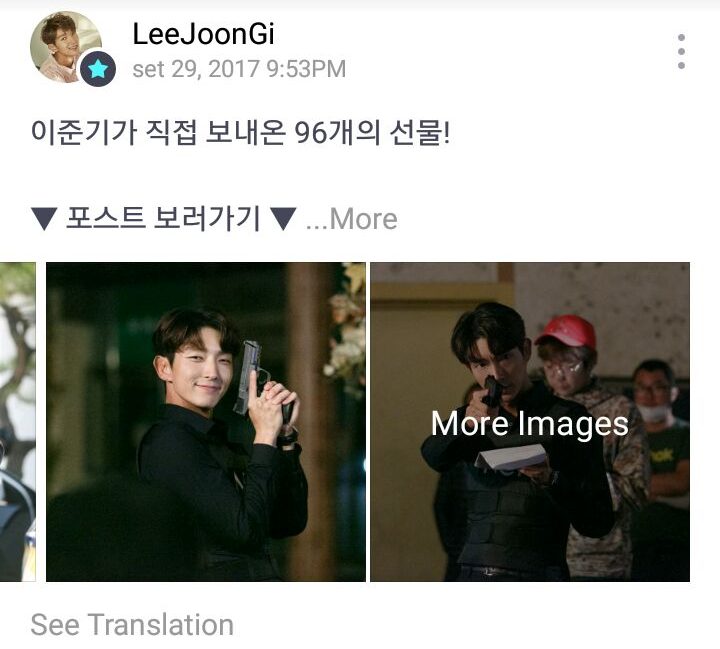Open the LeeJoonGi channel name
This screenshot has width=720, height=649.
tap(203, 34)
